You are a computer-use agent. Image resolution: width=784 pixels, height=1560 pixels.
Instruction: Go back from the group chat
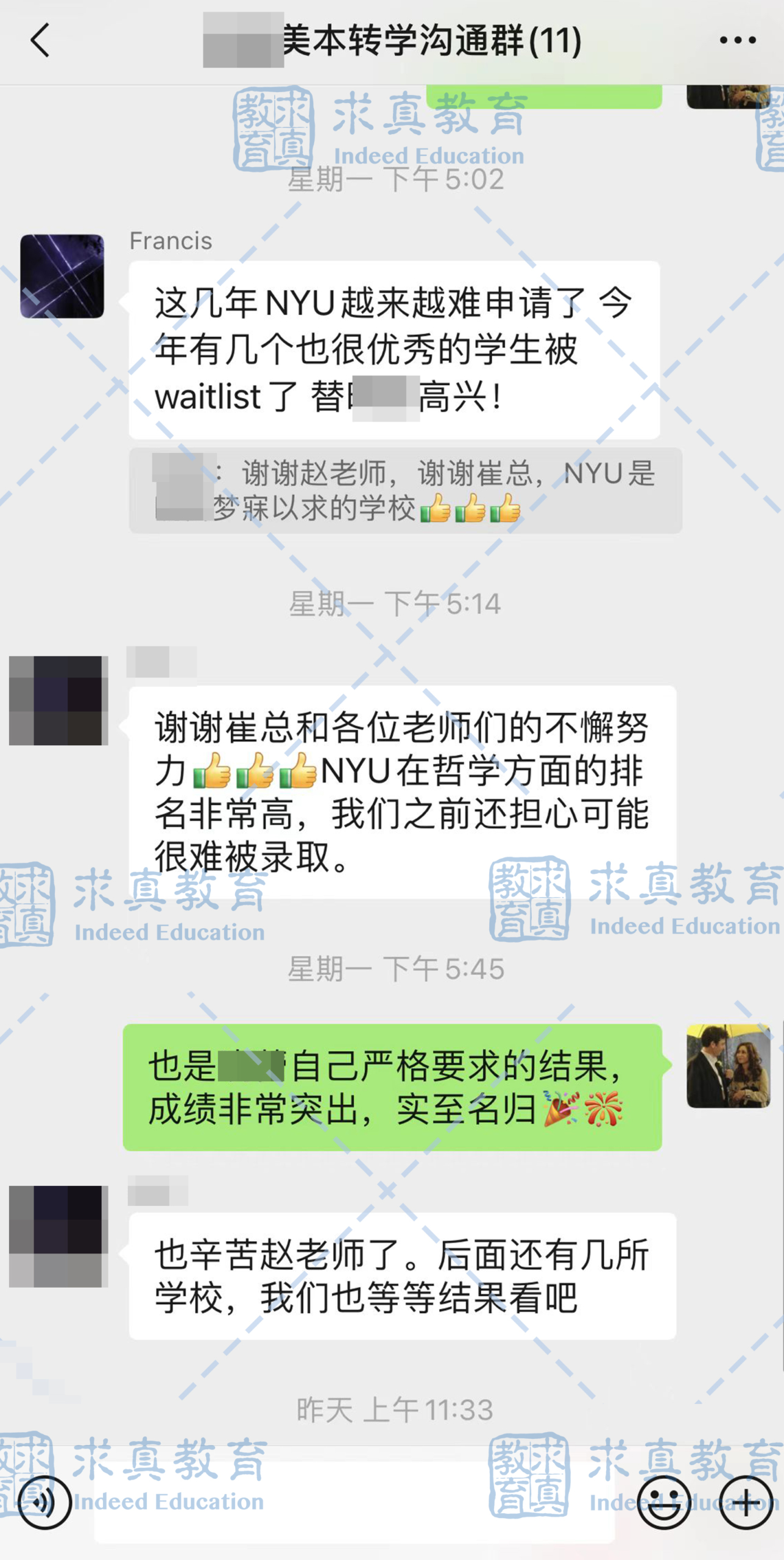pyautogui.click(x=40, y=41)
